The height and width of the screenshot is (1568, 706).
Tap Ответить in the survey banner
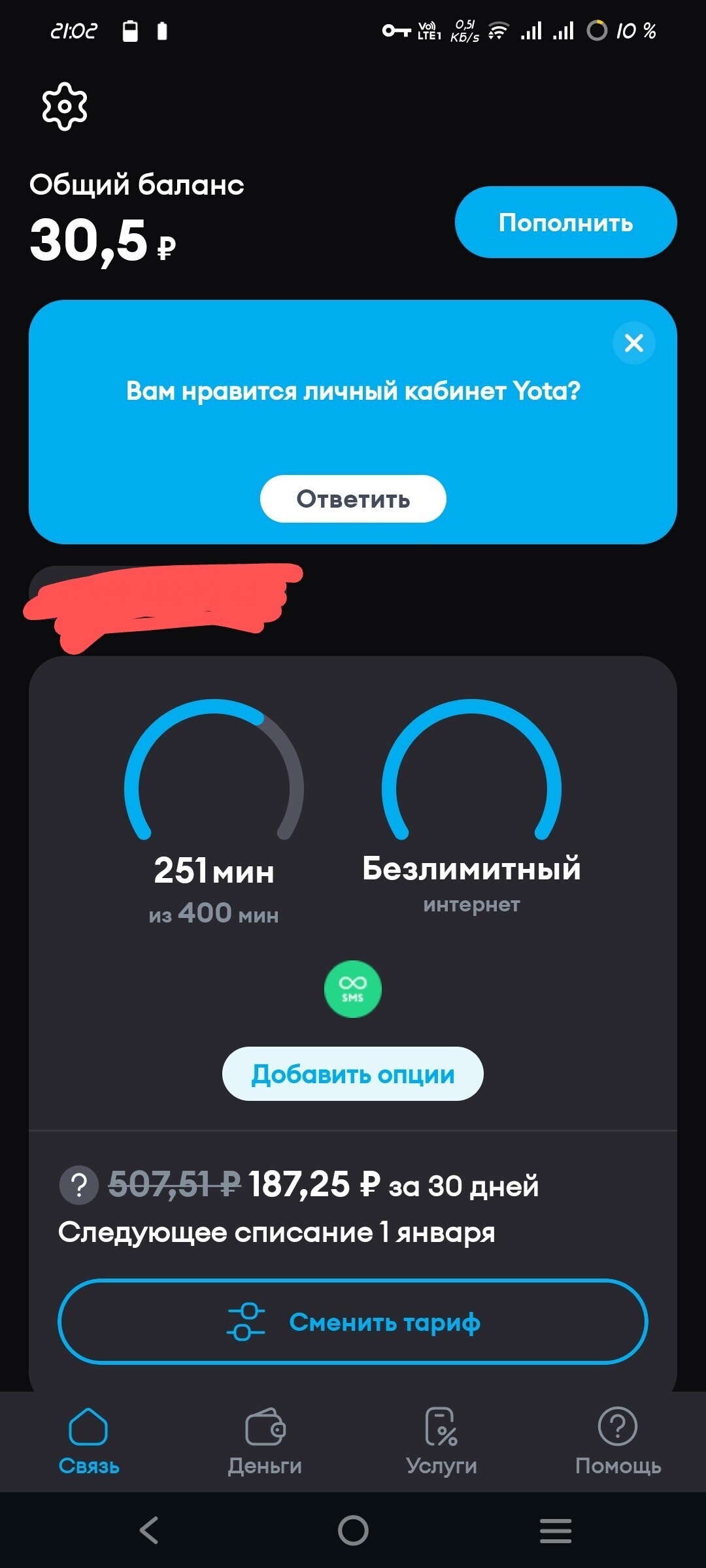click(x=353, y=498)
